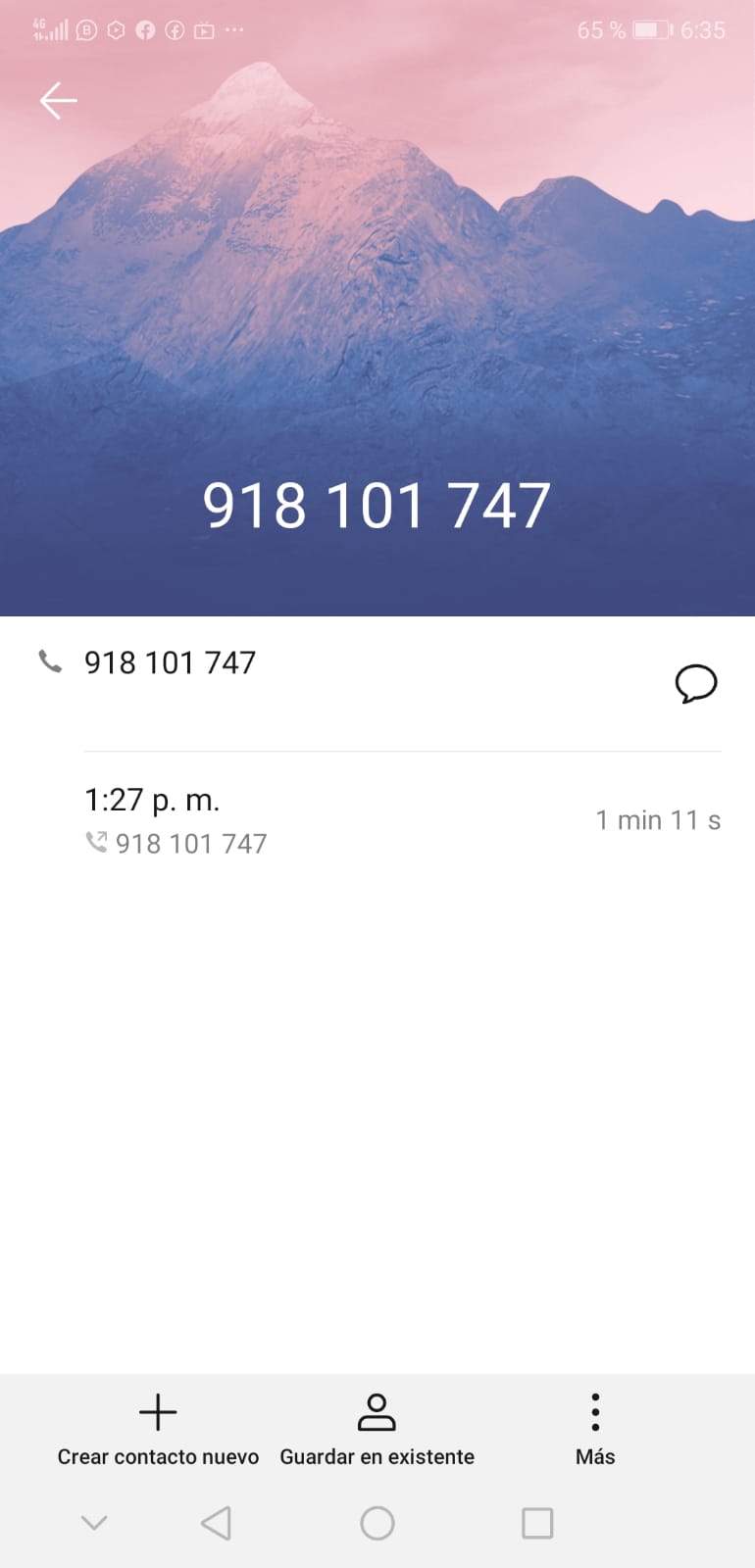Go back using the top-left arrow

[x=58, y=100]
